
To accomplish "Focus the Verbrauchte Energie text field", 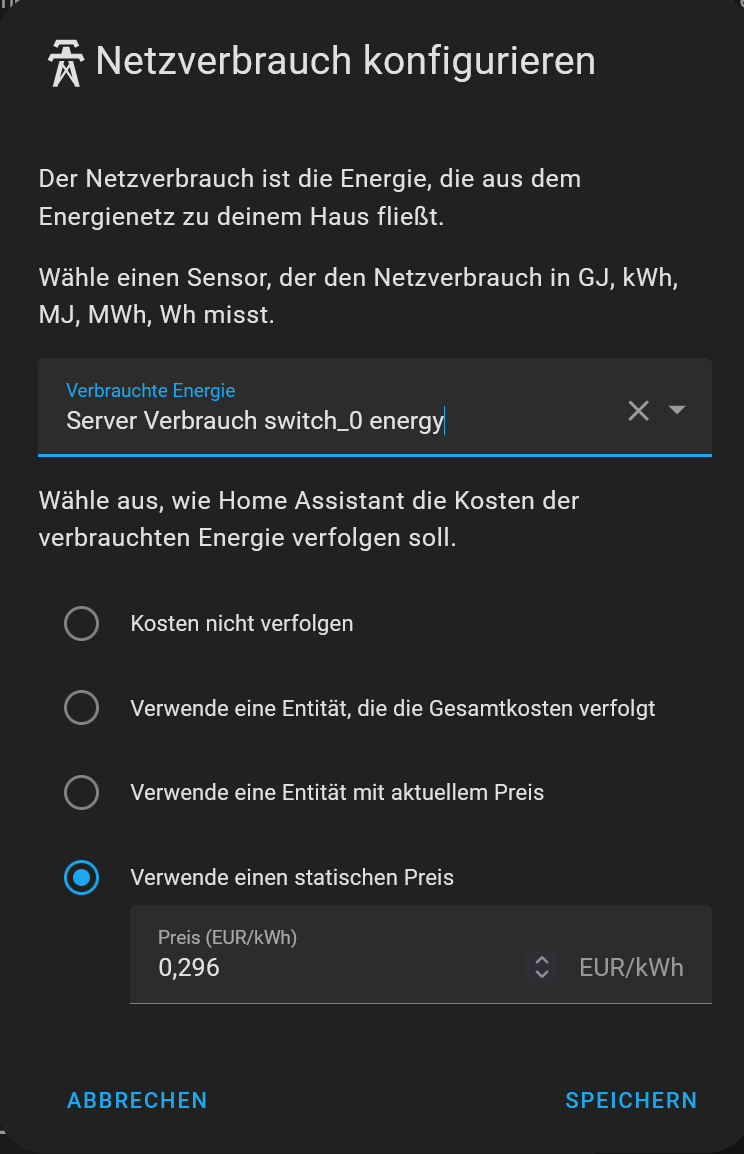I will 330,421.
